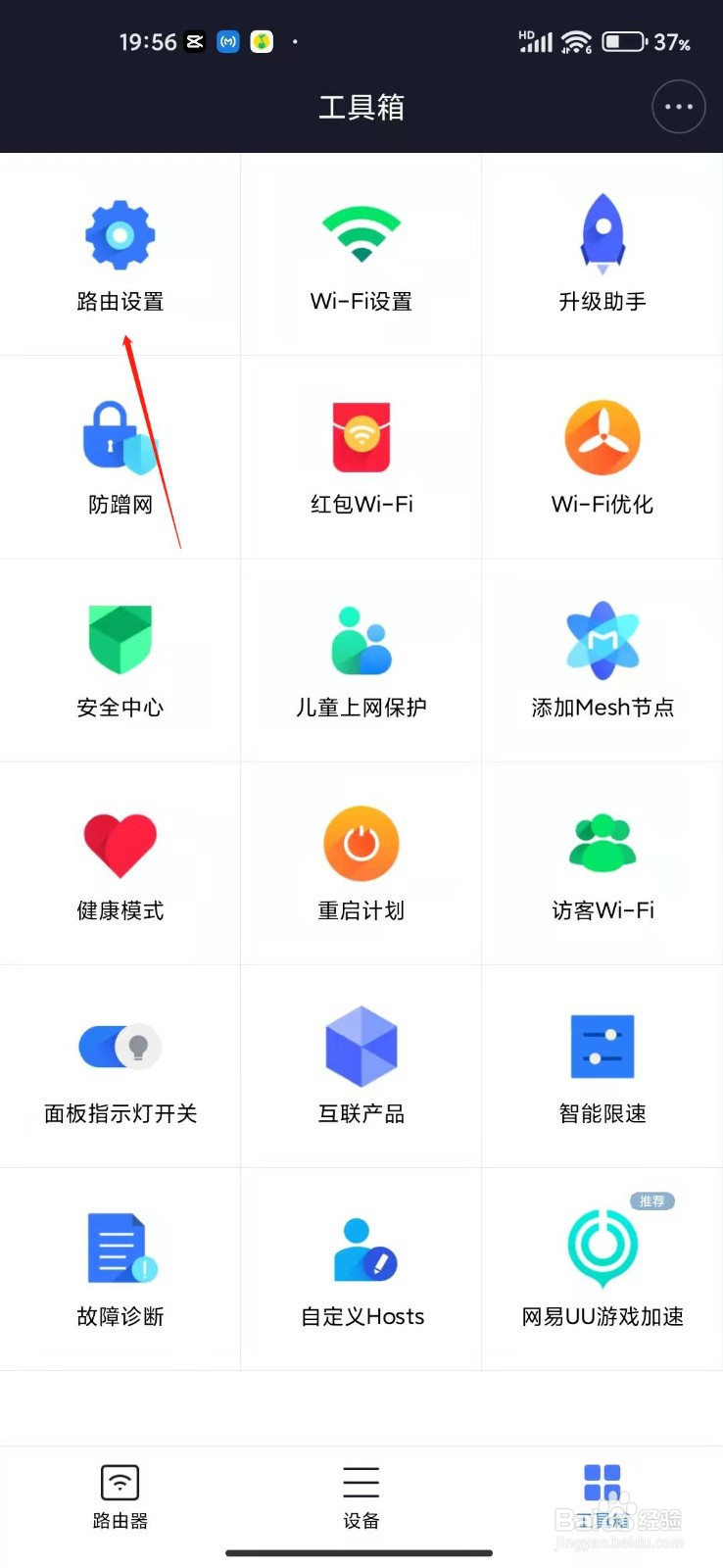Open the top-right more options menu
The width and height of the screenshot is (723, 1568).
[x=678, y=107]
